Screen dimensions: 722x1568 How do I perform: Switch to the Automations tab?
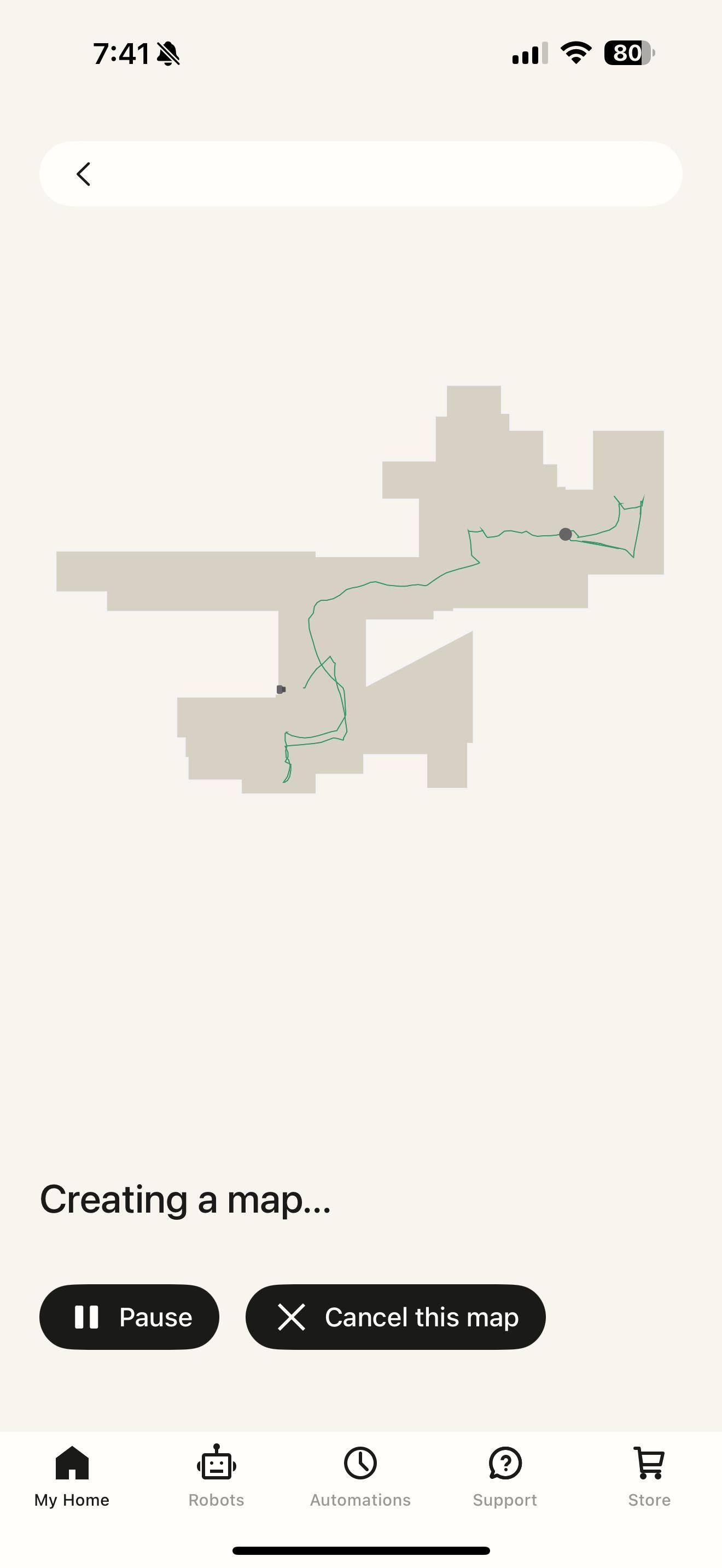click(360, 1476)
